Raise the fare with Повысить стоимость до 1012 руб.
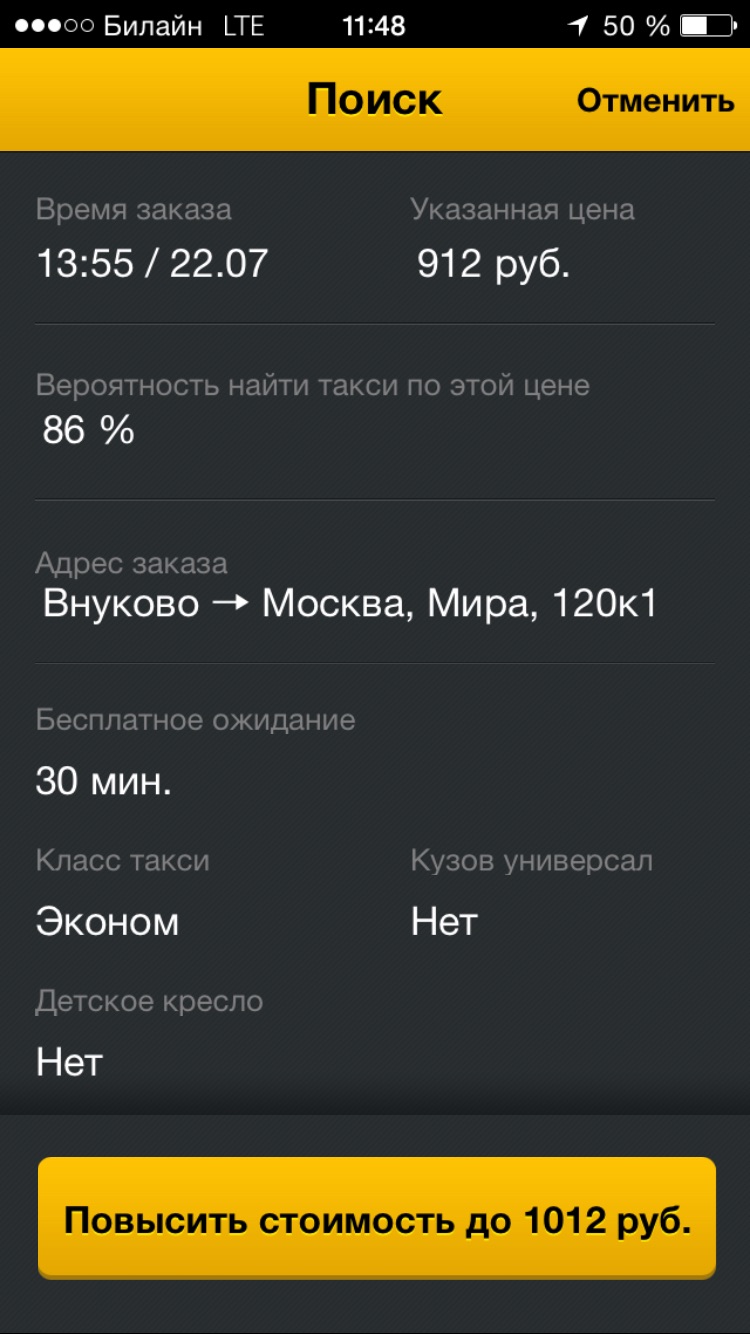This screenshot has height=1334, width=750. click(x=377, y=1218)
